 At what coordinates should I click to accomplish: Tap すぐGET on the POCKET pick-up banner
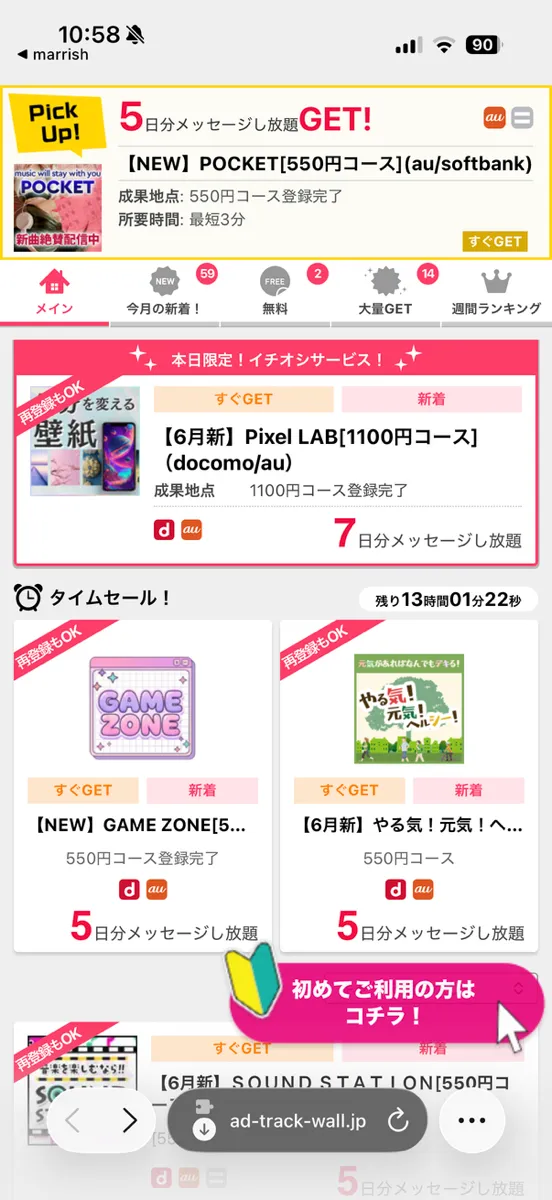click(x=494, y=242)
